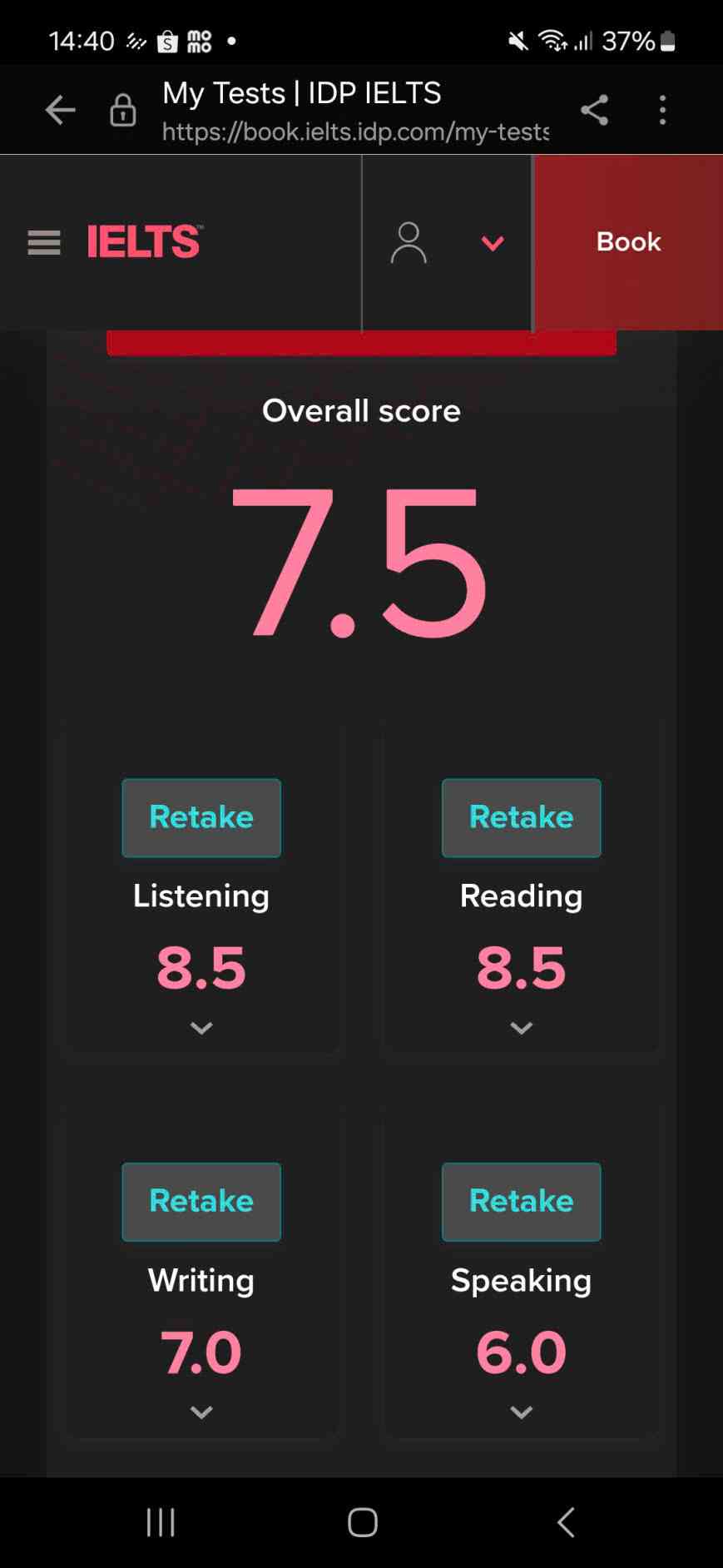Retake the Reading section

coord(521,817)
